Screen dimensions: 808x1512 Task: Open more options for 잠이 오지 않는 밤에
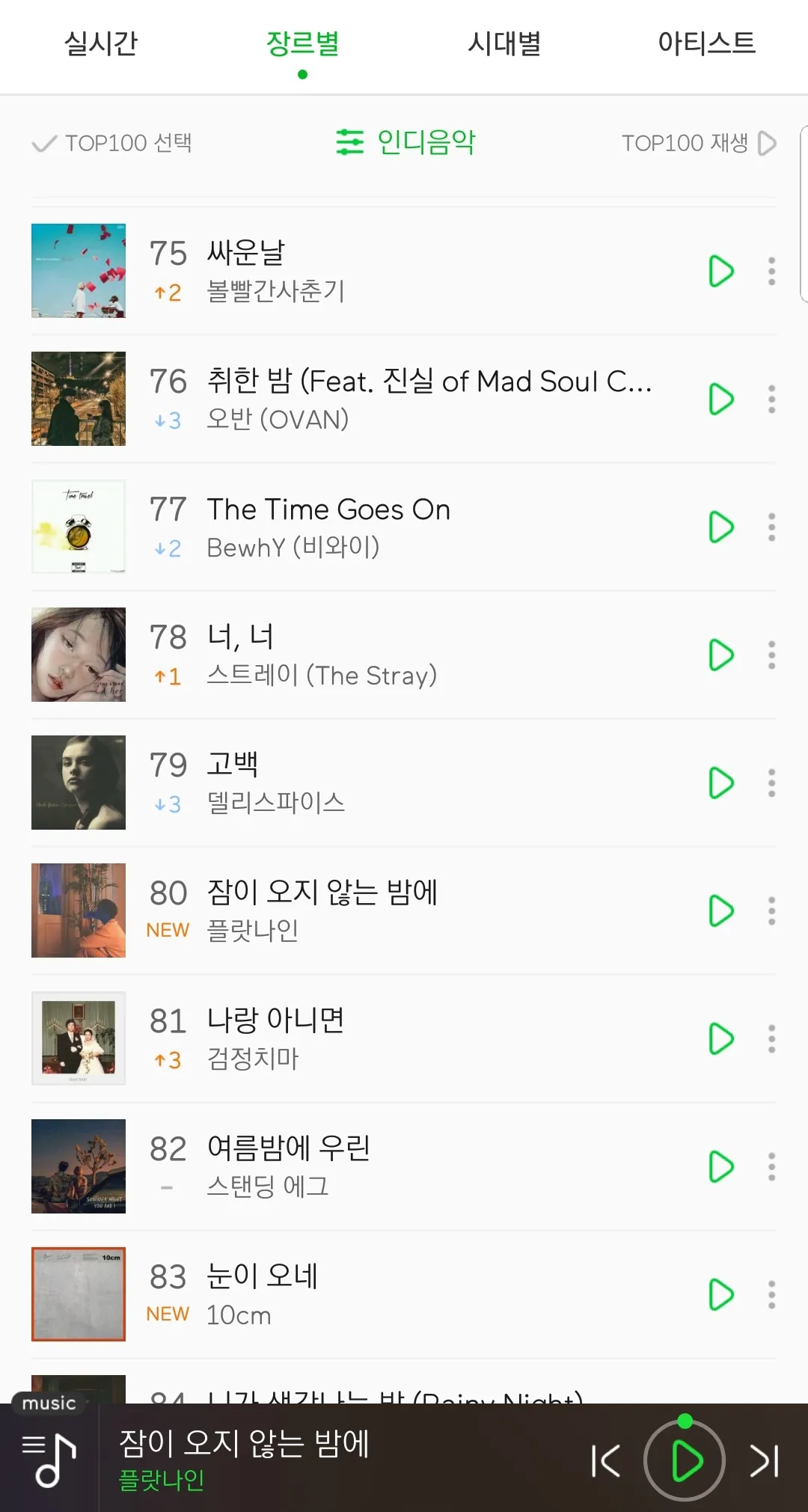[771, 911]
